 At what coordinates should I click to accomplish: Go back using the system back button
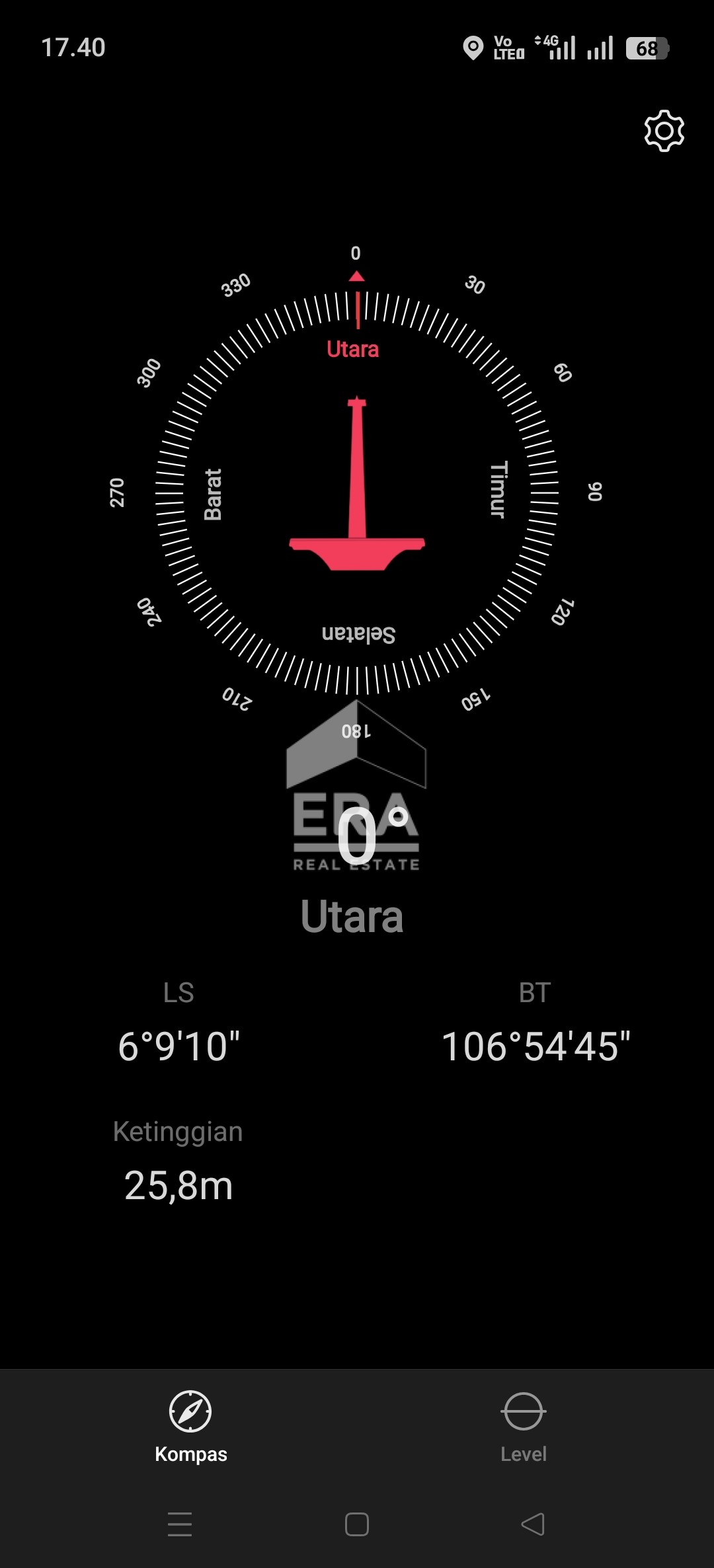(x=533, y=1524)
